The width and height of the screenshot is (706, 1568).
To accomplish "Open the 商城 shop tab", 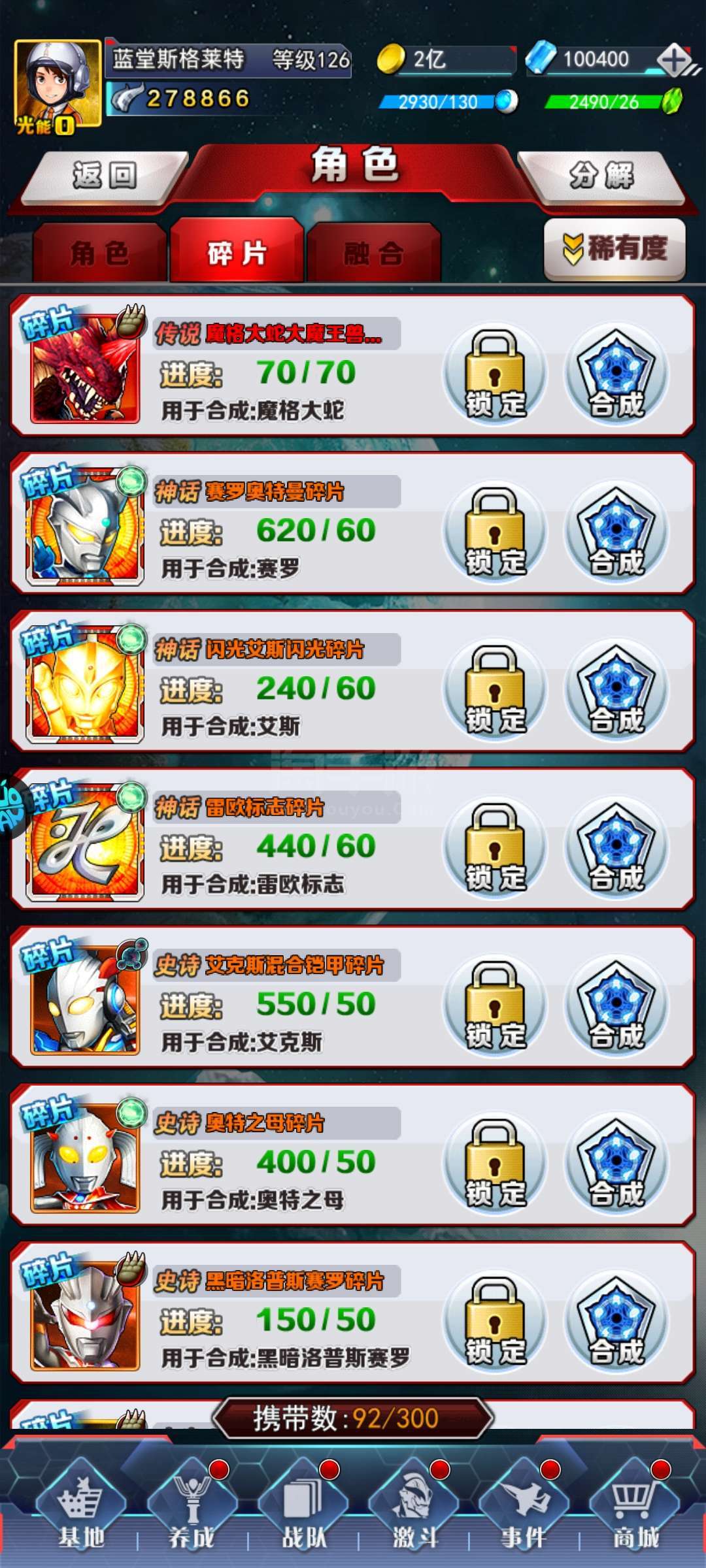I will (x=635, y=1509).
